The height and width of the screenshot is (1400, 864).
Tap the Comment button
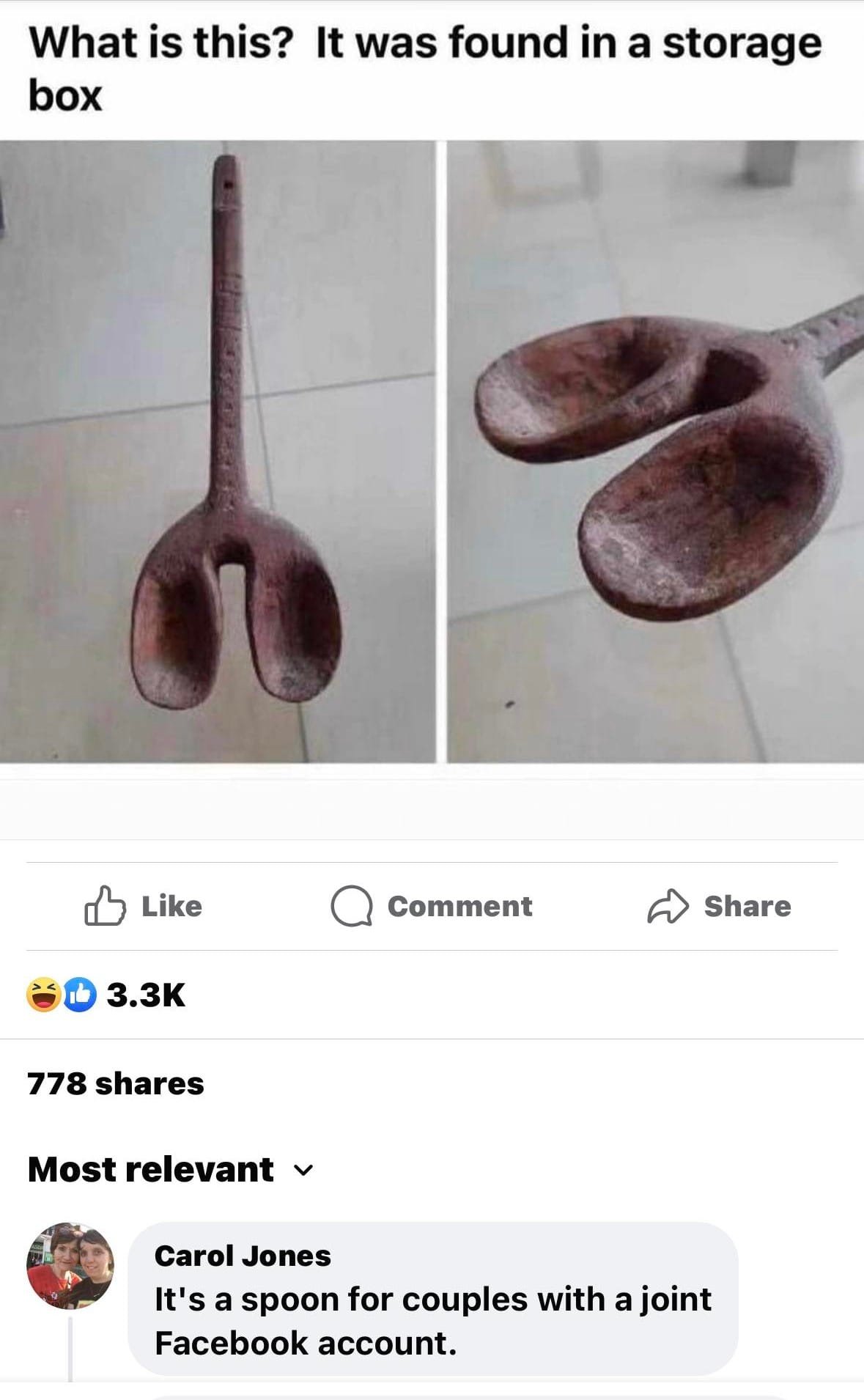[432, 906]
